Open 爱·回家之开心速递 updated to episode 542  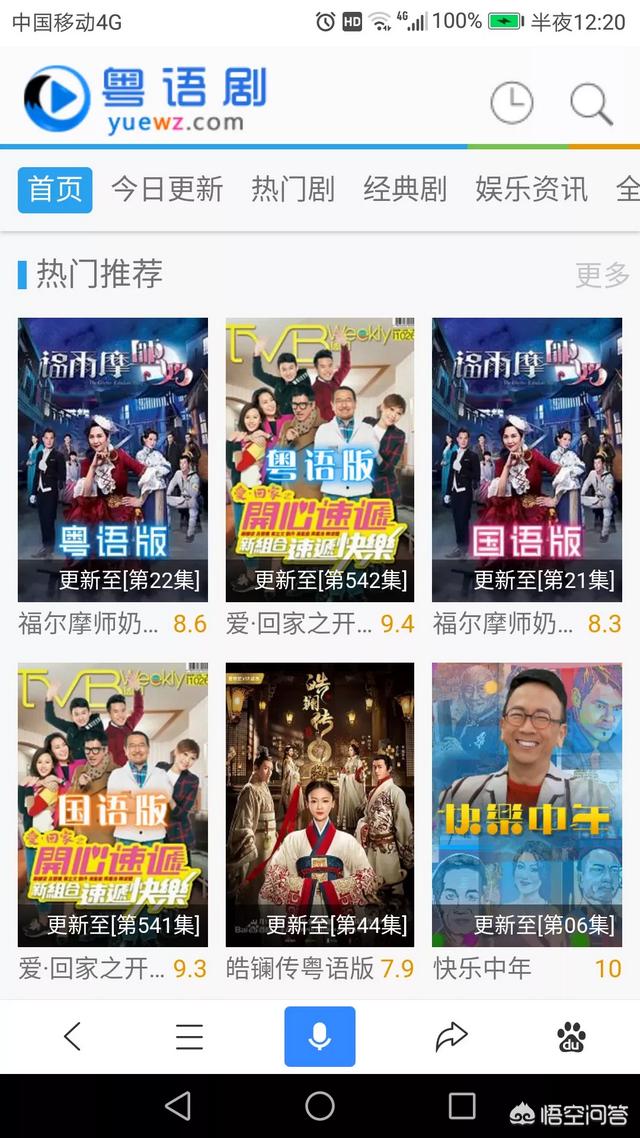320,460
